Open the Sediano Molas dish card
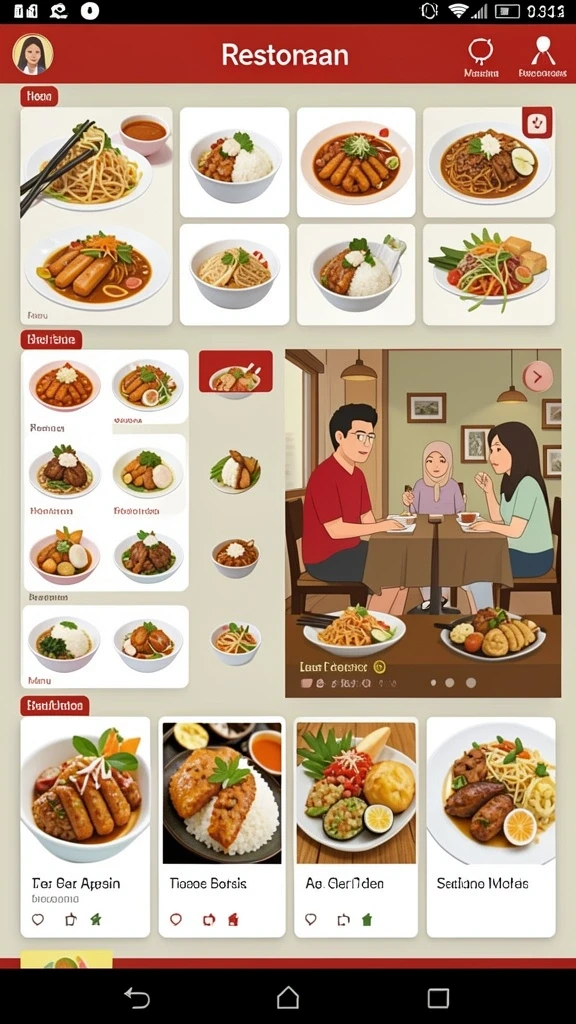576x1024 pixels. point(491,827)
